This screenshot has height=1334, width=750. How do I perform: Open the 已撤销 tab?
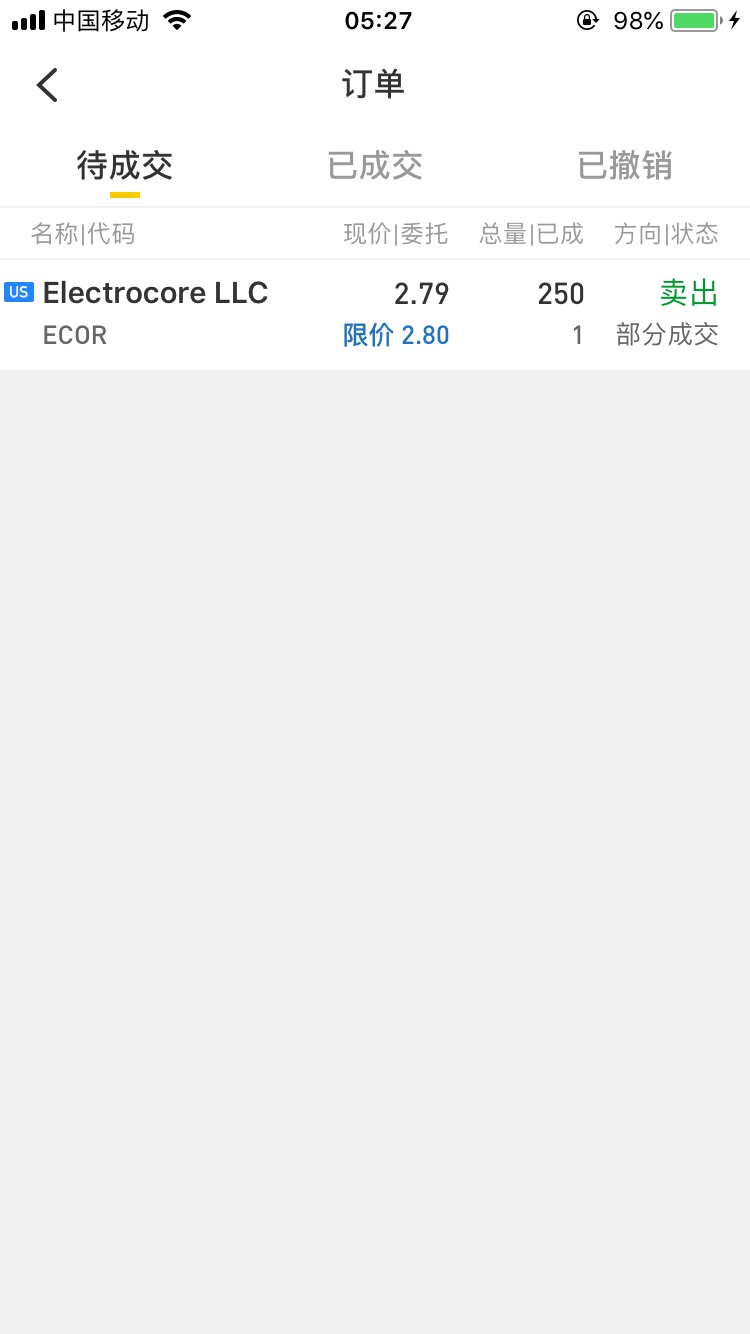tap(625, 165)
